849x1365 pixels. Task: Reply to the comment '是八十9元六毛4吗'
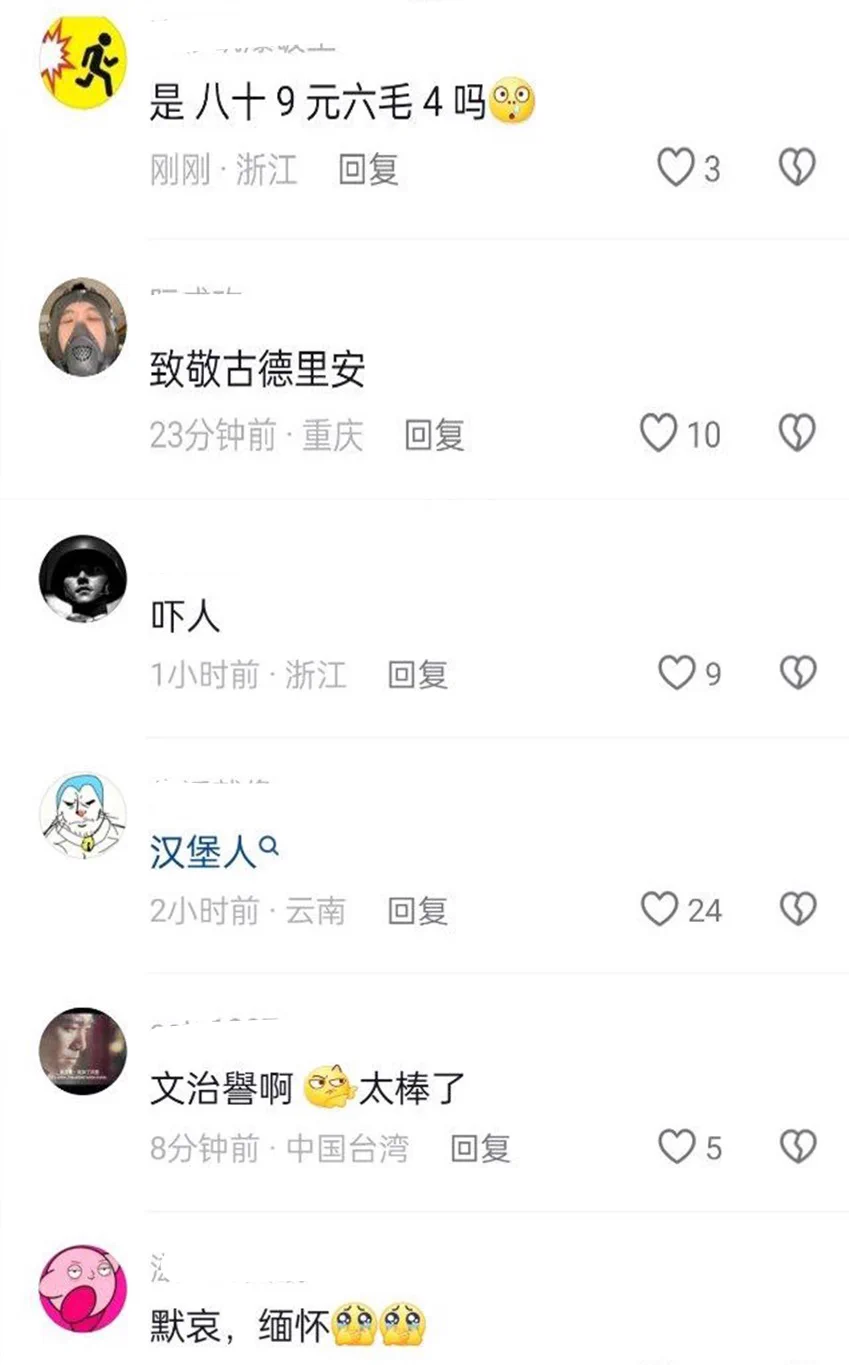368,170
